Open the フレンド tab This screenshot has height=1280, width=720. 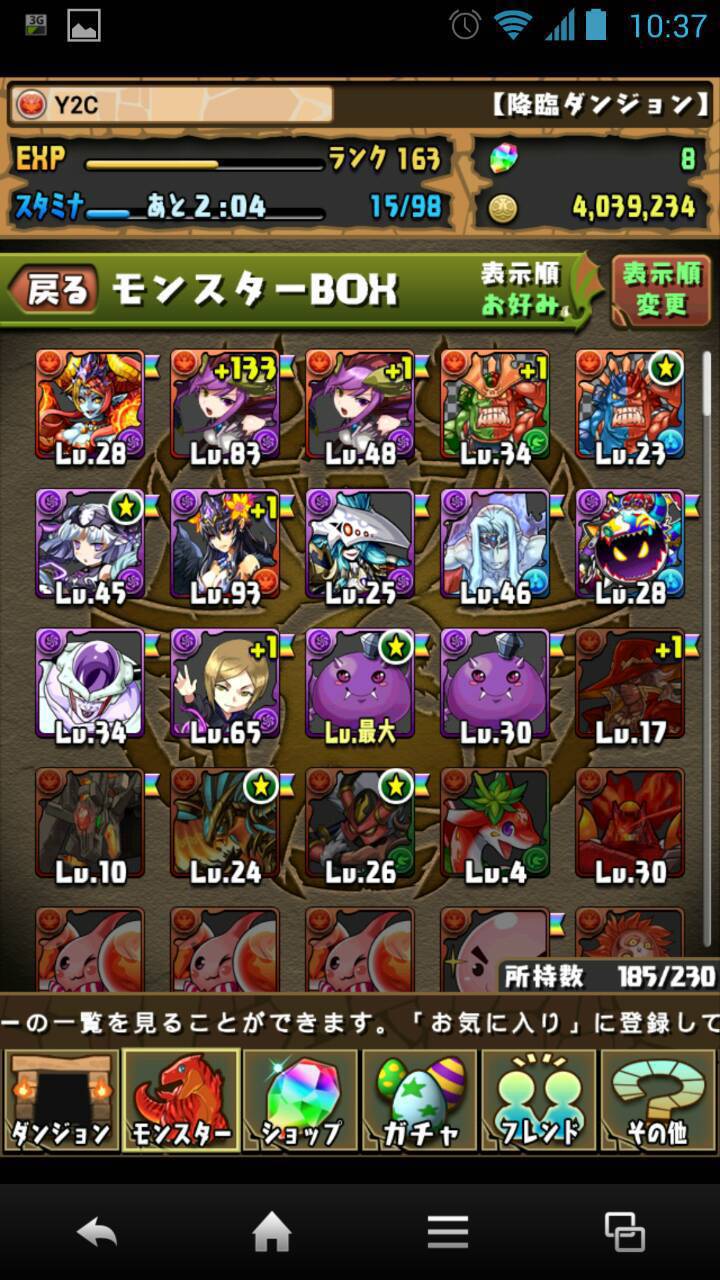point(540,1100)
